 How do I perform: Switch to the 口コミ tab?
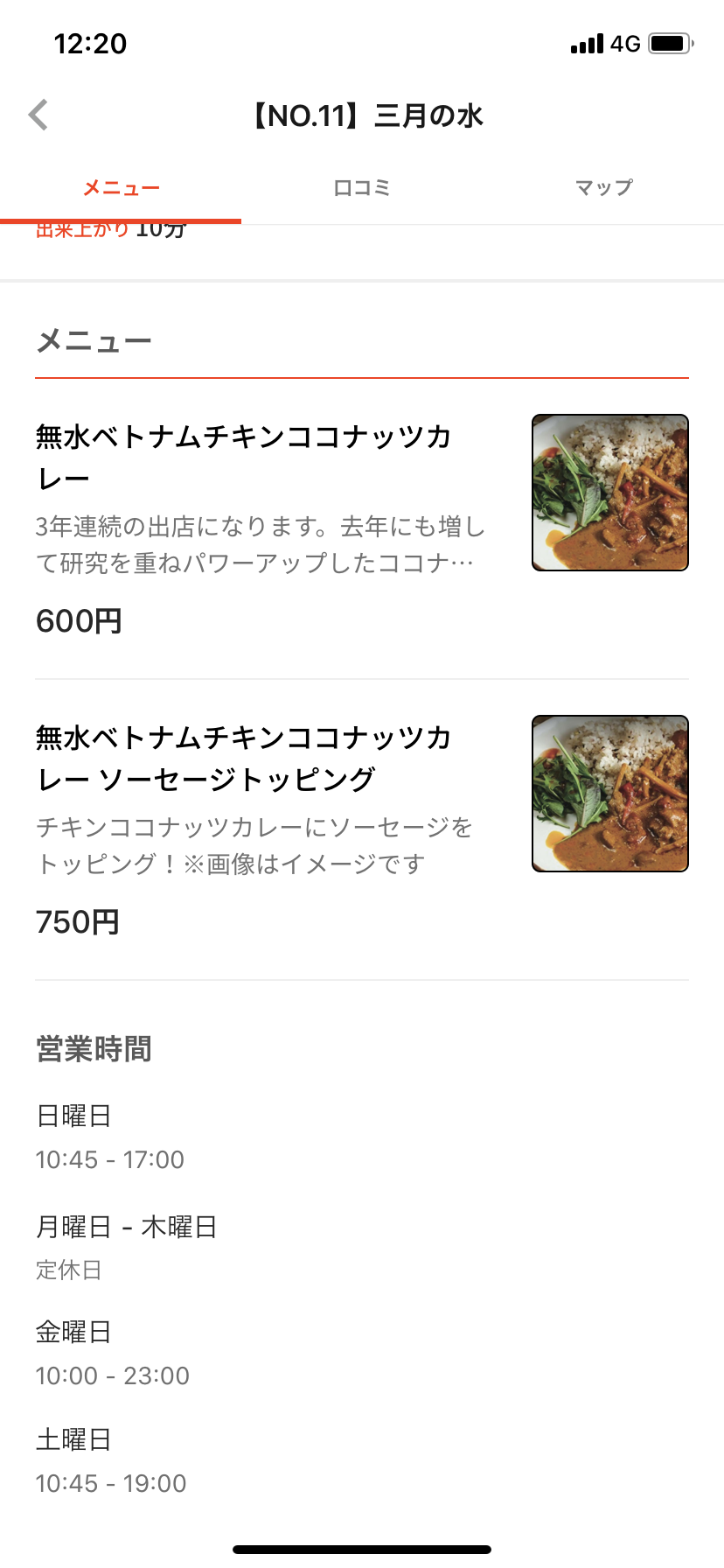click(x=362, y=188)
